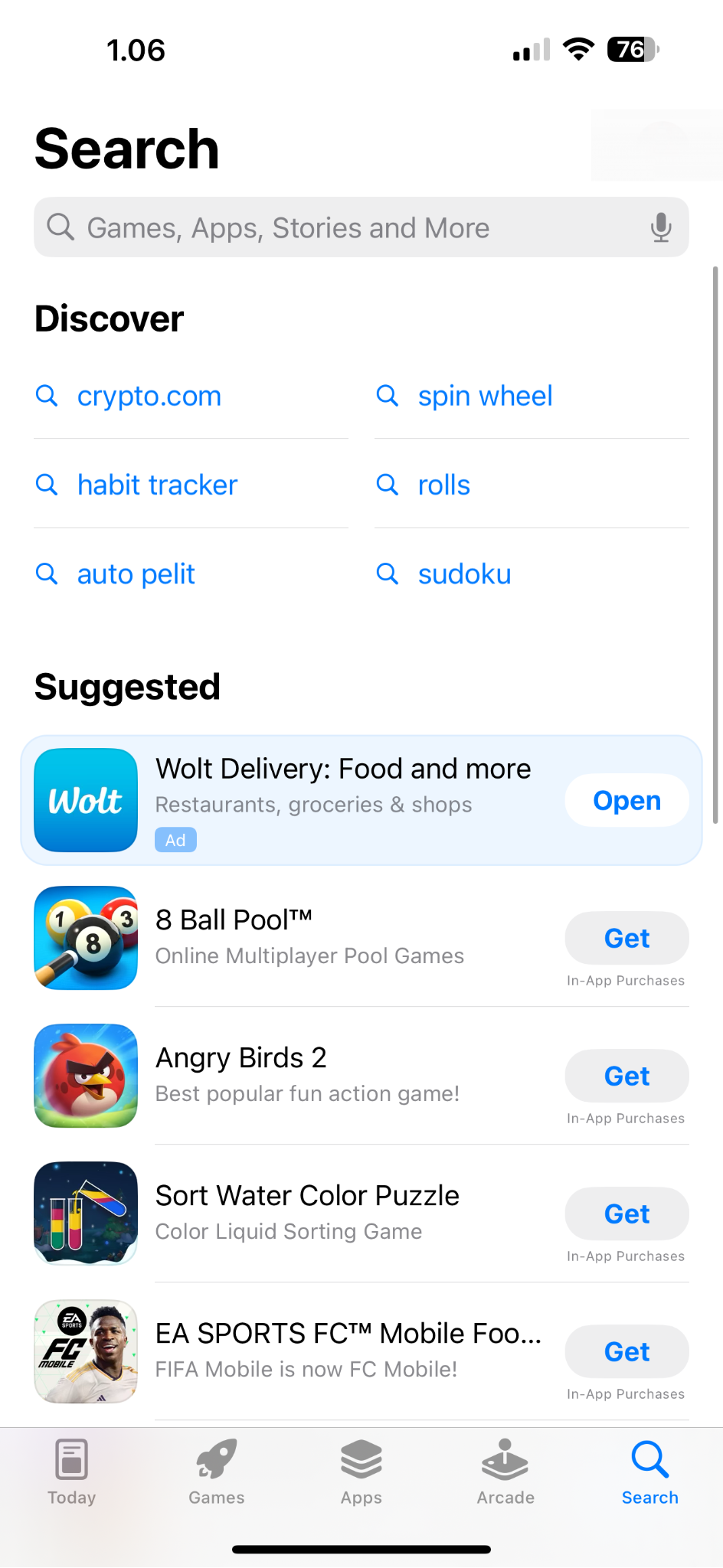Install EA SPORTS FC Mobile
Viewport: 723px width, 1568px height.
point(626,1351)
